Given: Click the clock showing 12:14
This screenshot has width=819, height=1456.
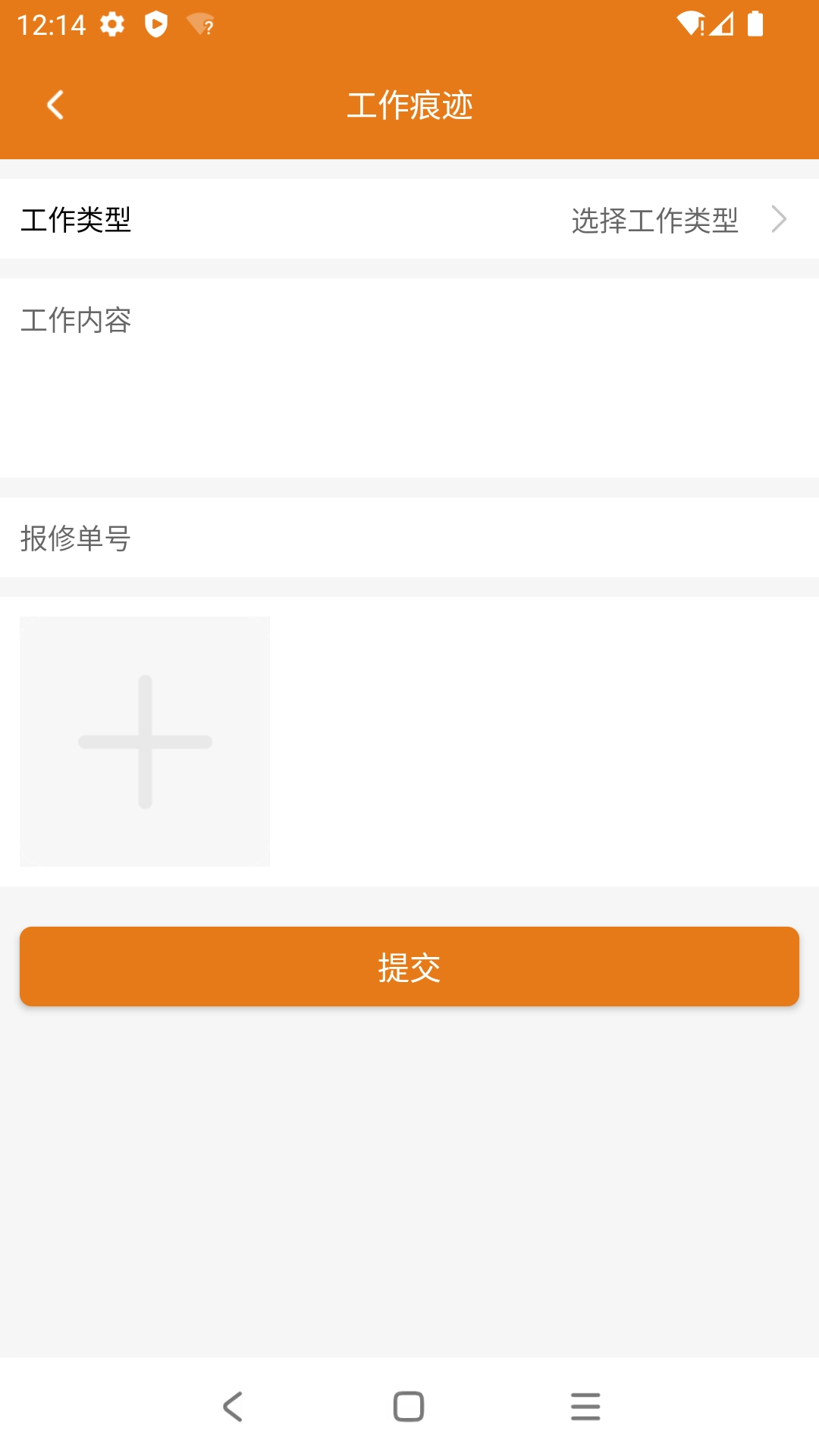Looking at the screenshot, I should (52, 25).
